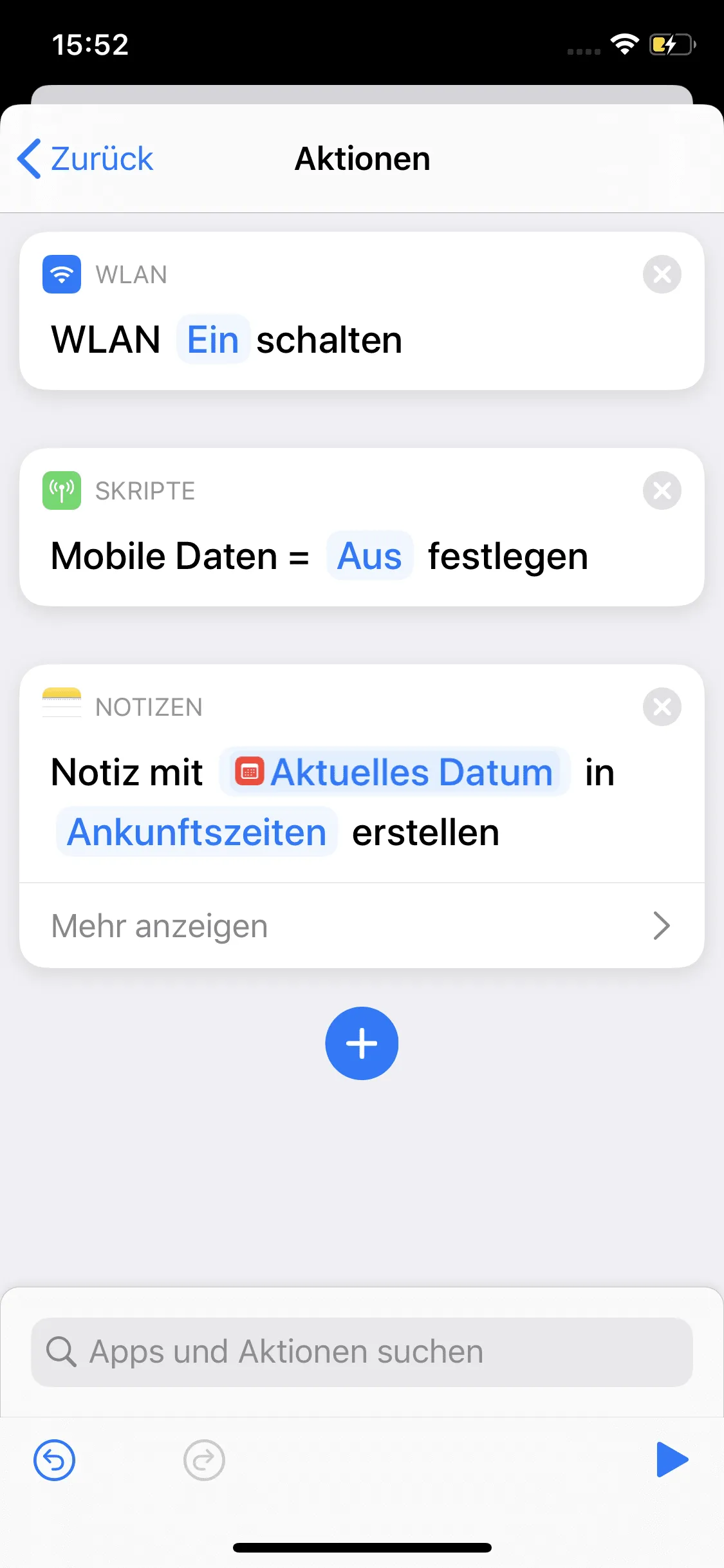
Task: Delete the Mobile Daten Skripte action
Action: click(x=662, y=491)
